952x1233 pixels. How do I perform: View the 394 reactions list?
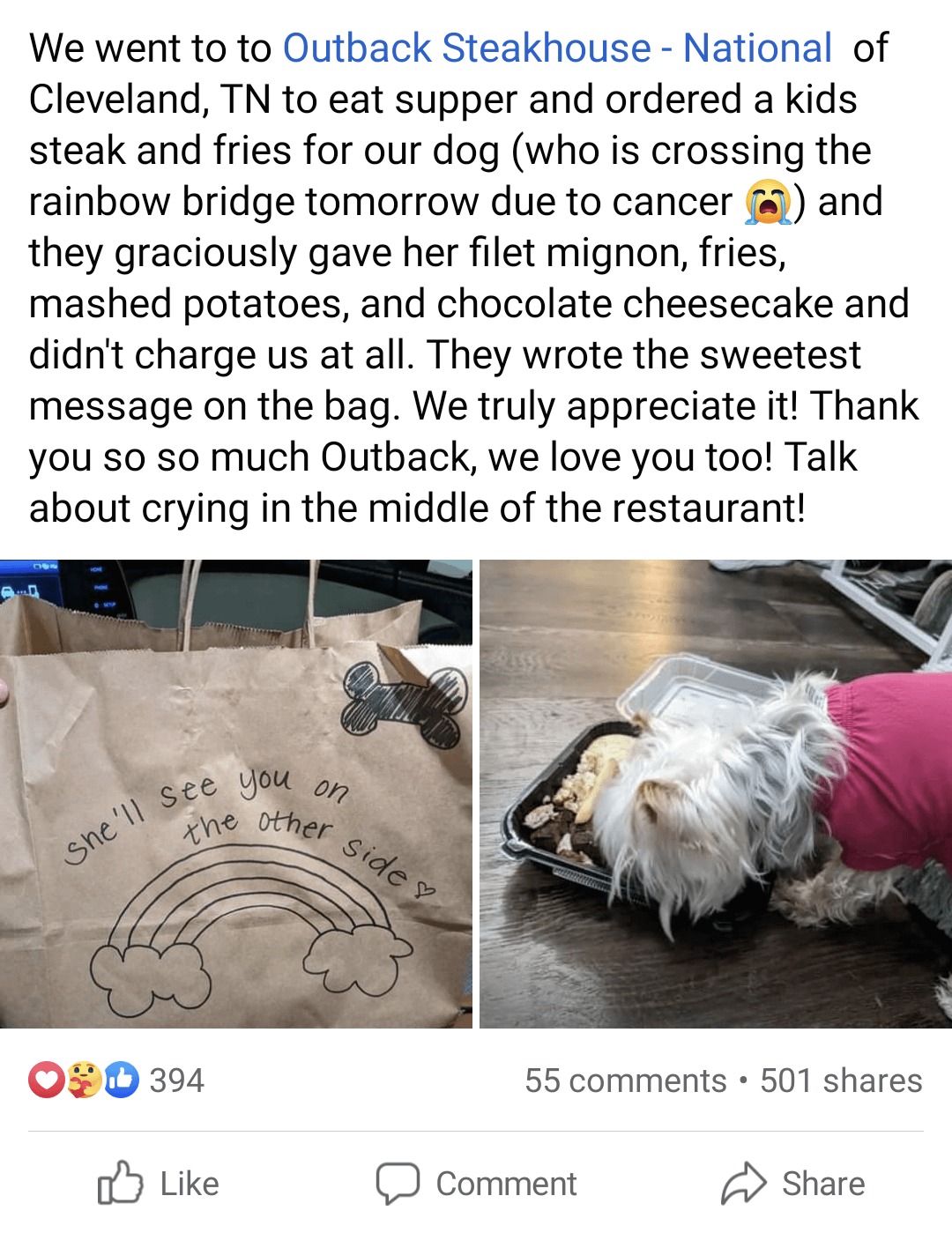[117, 1081]
